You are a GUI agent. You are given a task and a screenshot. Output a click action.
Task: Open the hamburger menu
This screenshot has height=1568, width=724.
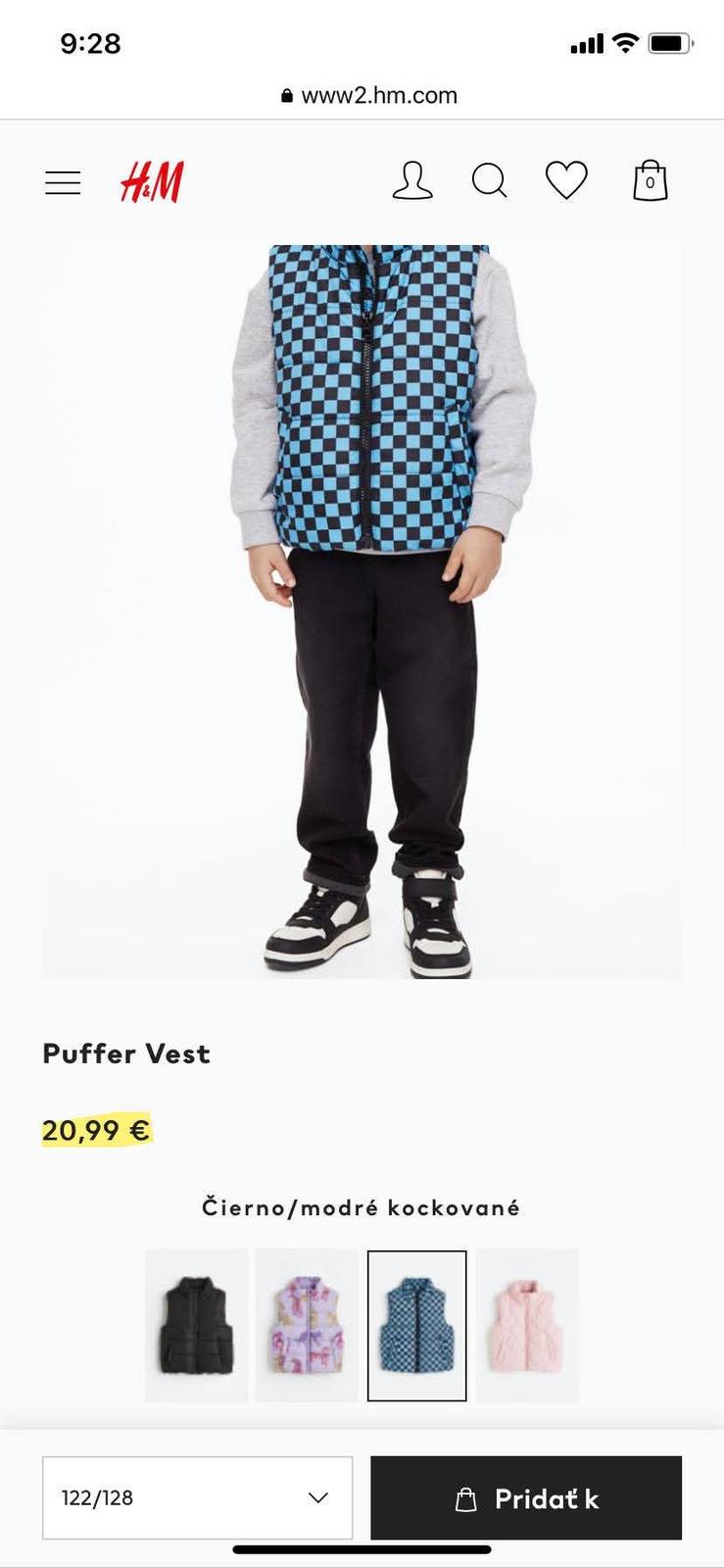coord(63,182)
